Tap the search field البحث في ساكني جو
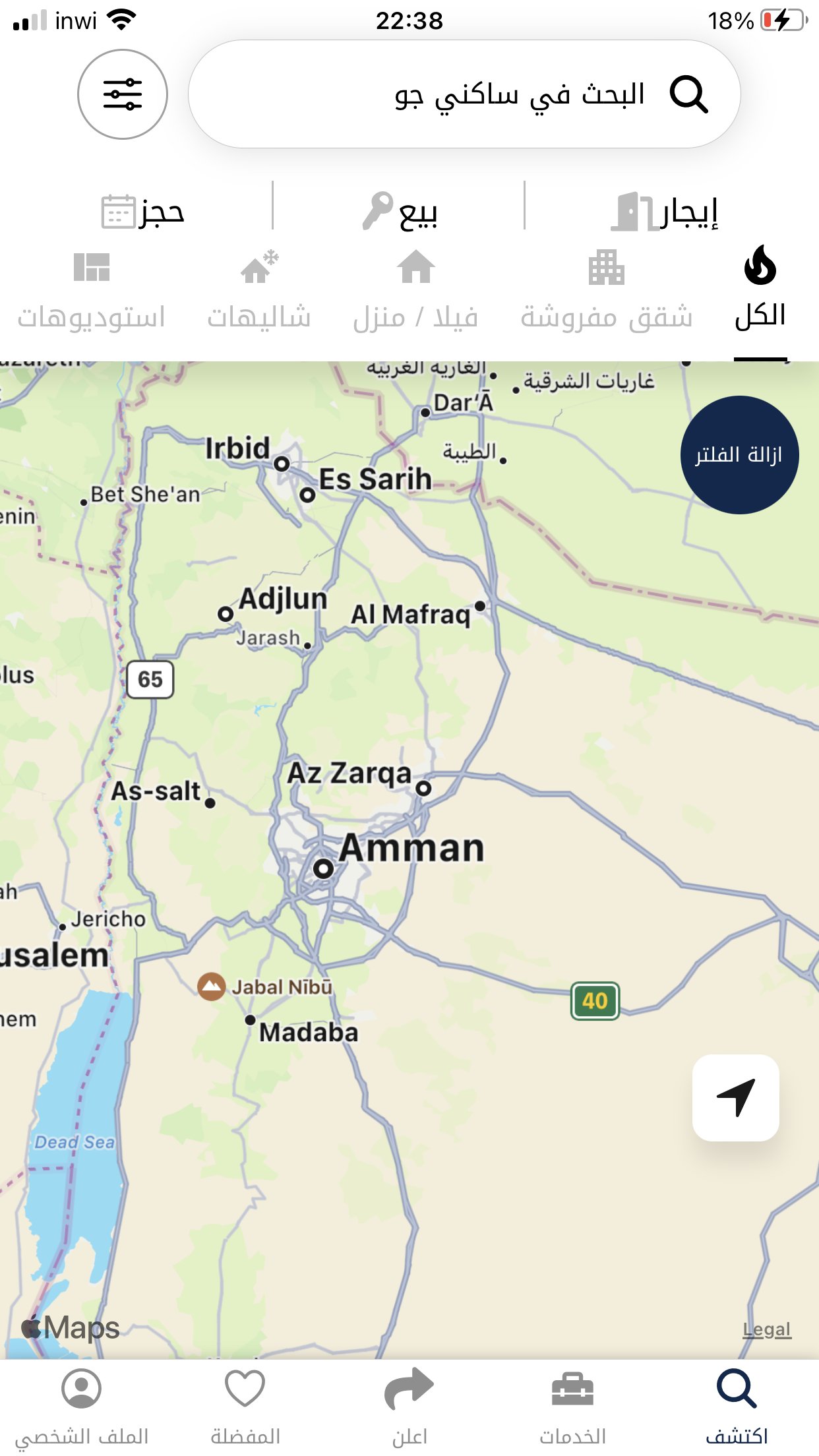 (464, 94)
